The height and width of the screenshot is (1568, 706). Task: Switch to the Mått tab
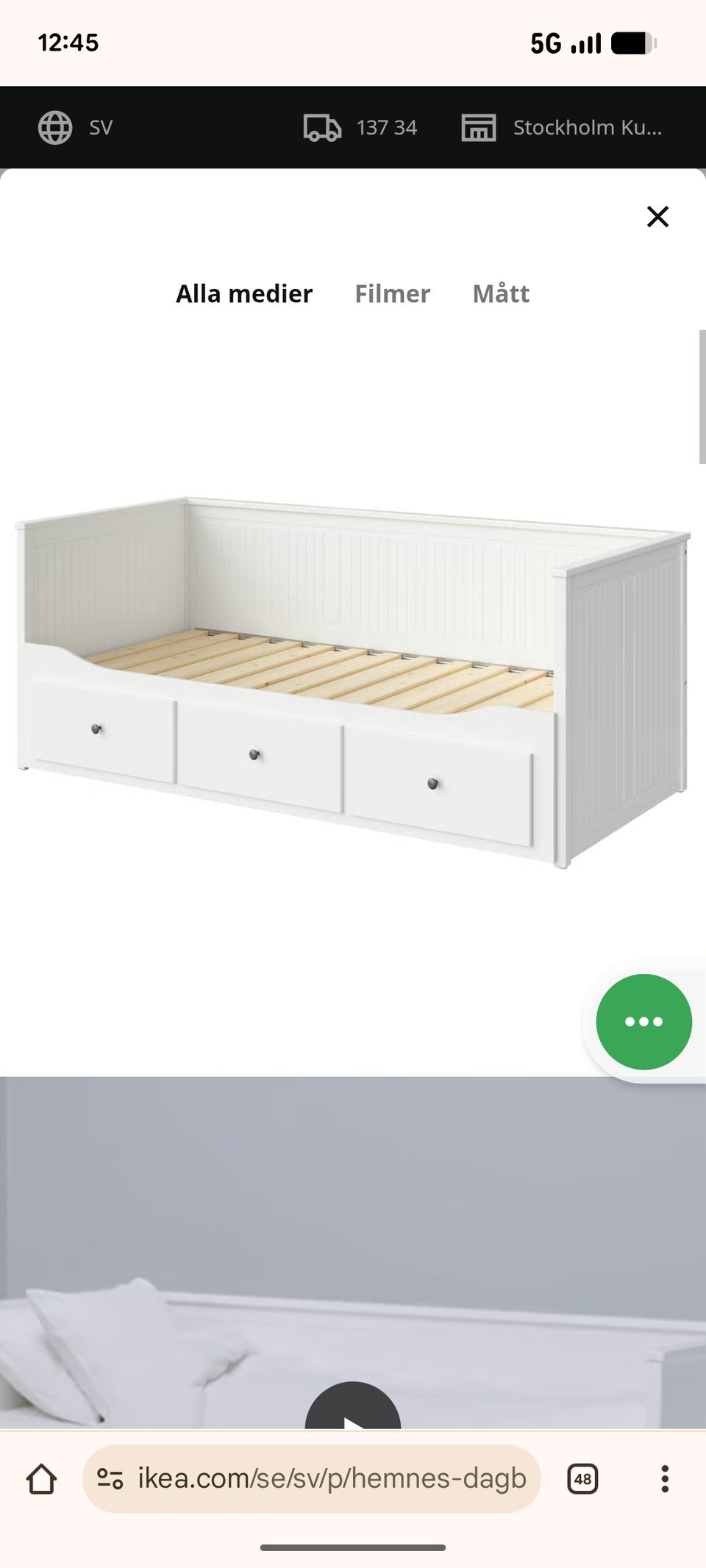tap(501, 294)
